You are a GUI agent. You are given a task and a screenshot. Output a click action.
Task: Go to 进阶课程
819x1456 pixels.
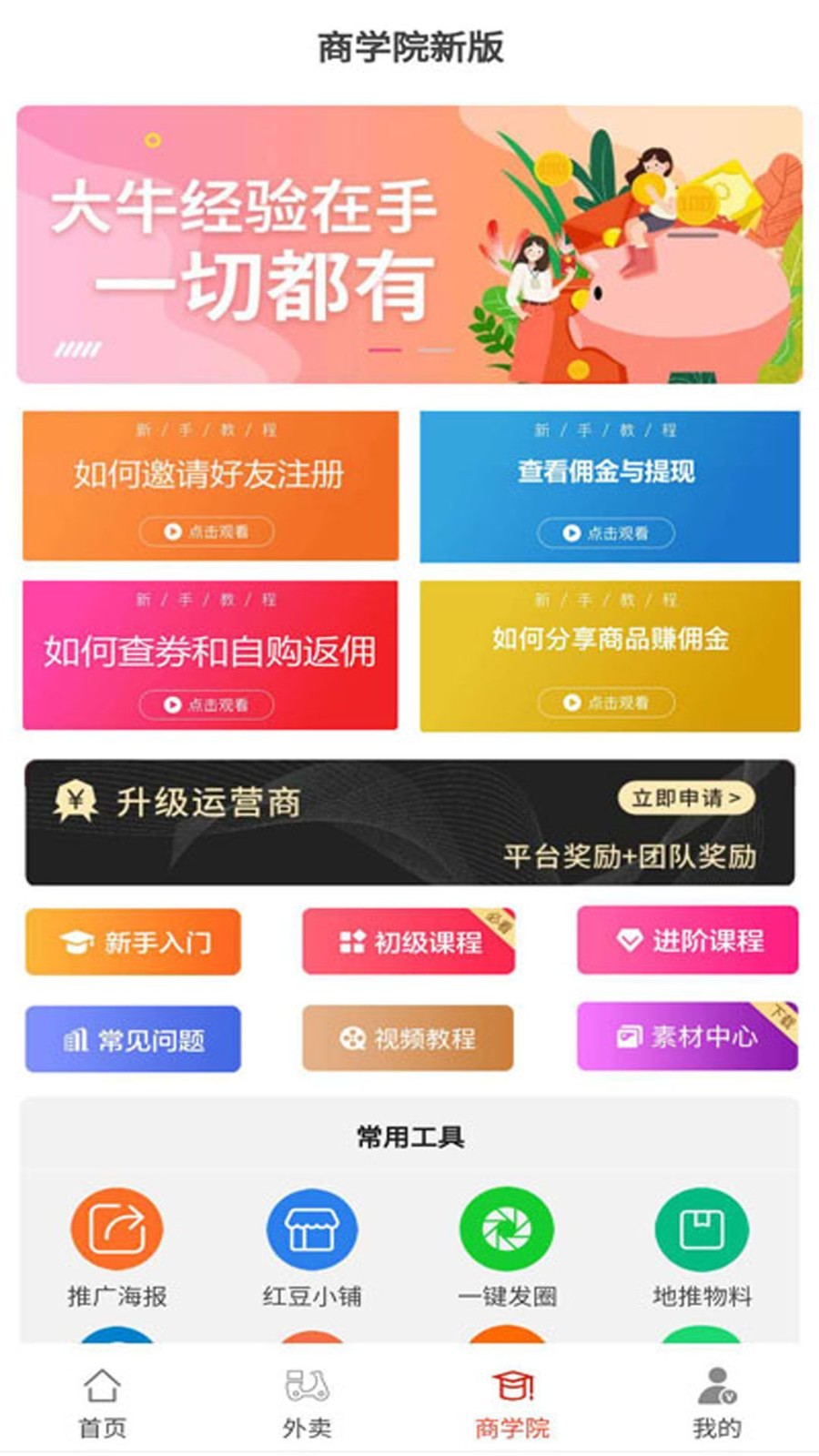pyautogui.click(x=687, y=940)
